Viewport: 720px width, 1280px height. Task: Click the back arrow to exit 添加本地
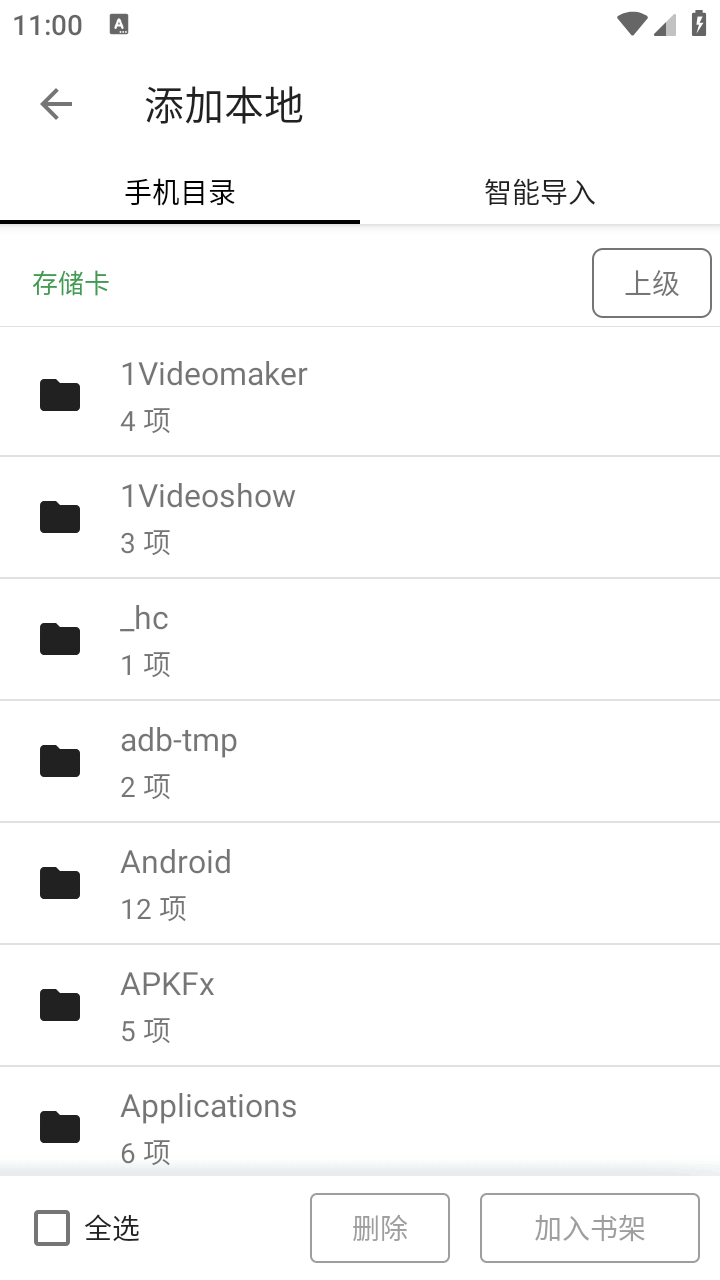pos(55,104)
